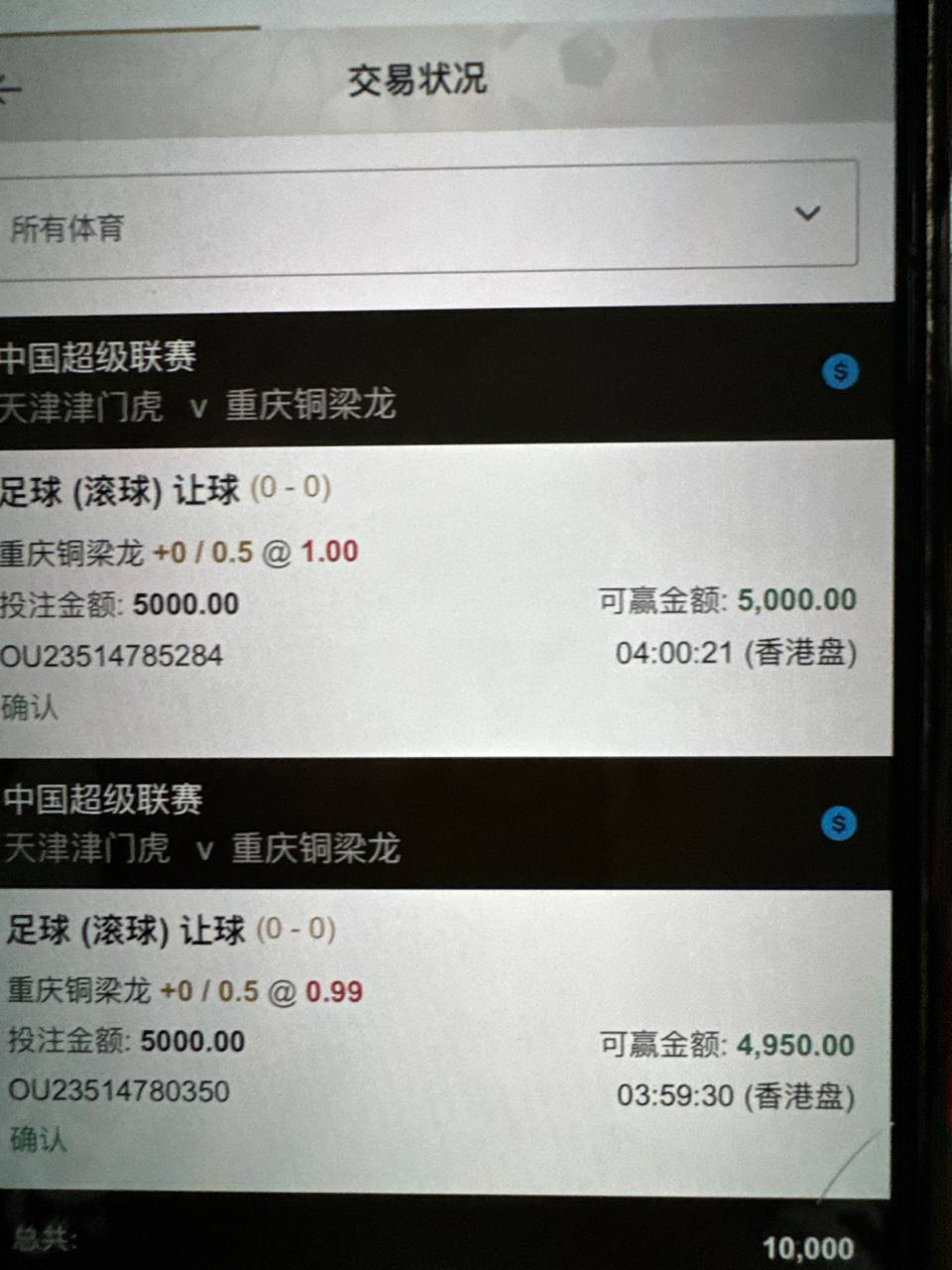Tap the dollar icon on the second bet
The image size is (952, 1270).
pyautogui.click(x=839, y=824)
